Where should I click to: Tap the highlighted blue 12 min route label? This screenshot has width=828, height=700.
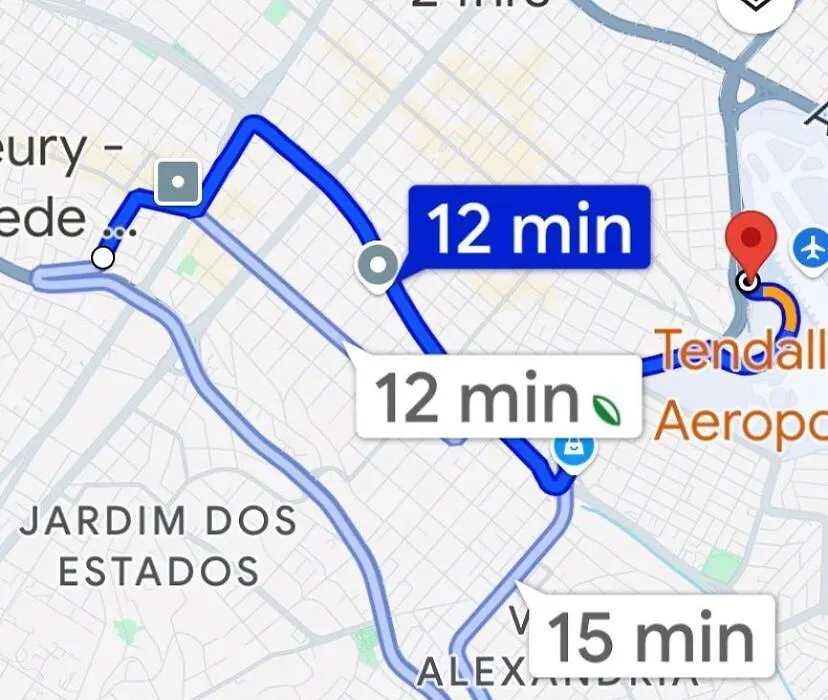pos(528,229)
